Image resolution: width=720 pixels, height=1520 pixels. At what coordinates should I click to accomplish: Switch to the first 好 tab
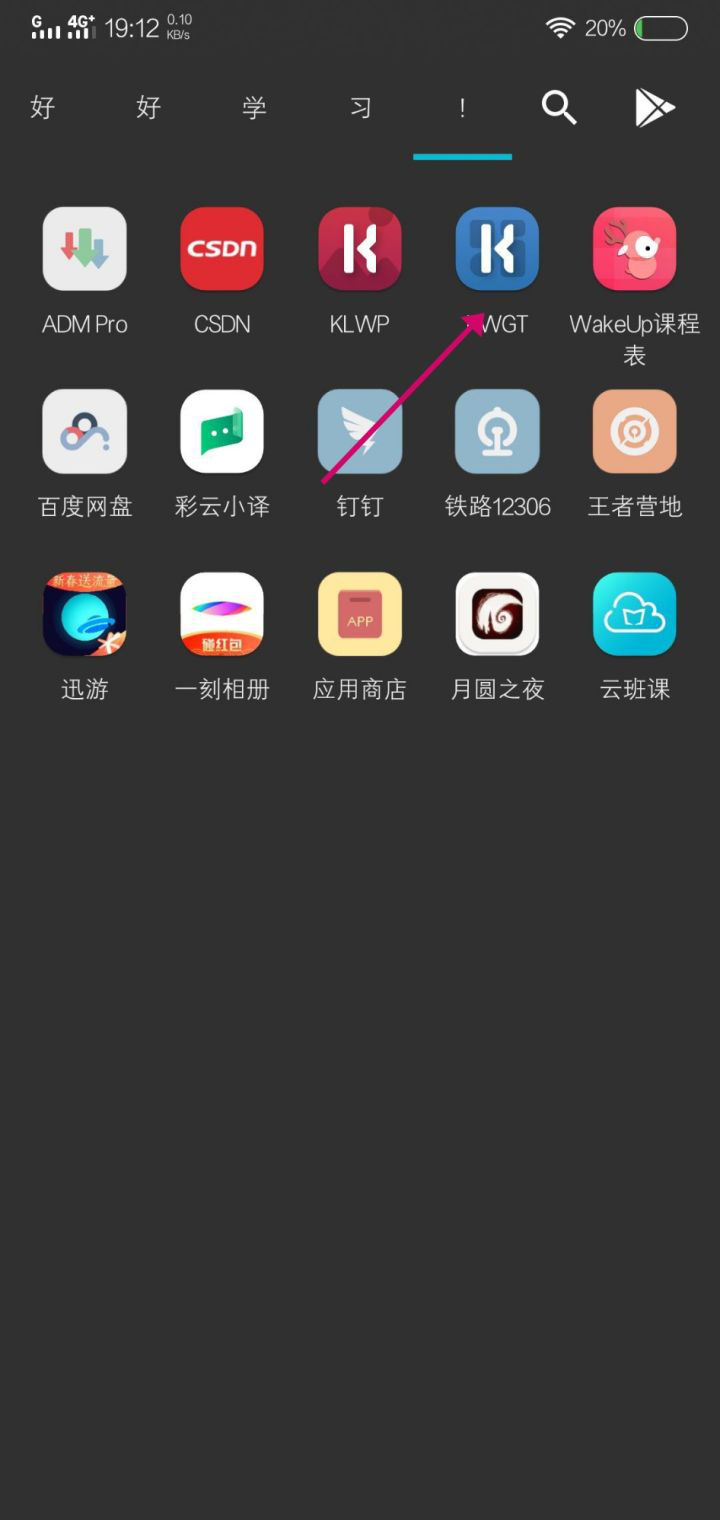pyautogui.click(x=42, y=108)
